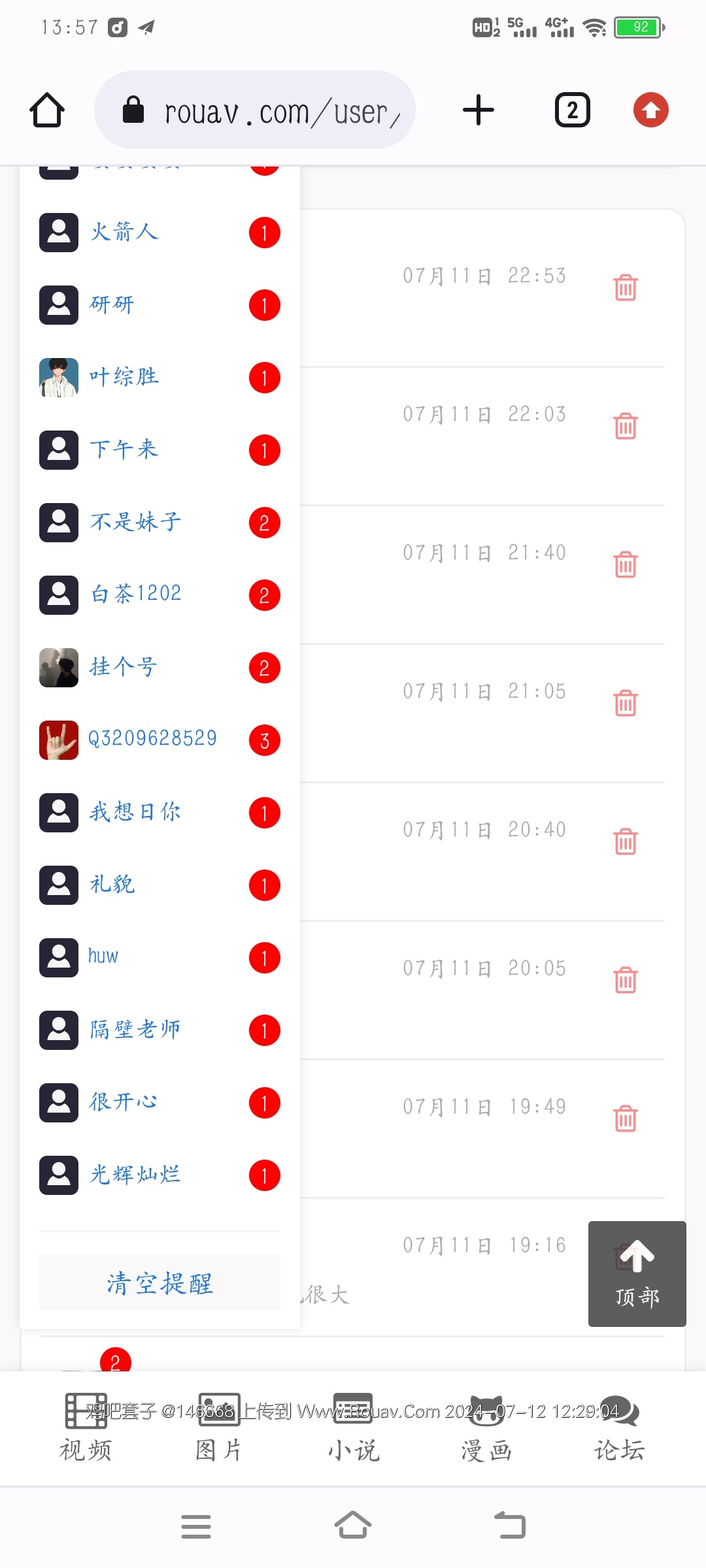
Task: Jump back to top with 顶部
Action: point(637,1273)
